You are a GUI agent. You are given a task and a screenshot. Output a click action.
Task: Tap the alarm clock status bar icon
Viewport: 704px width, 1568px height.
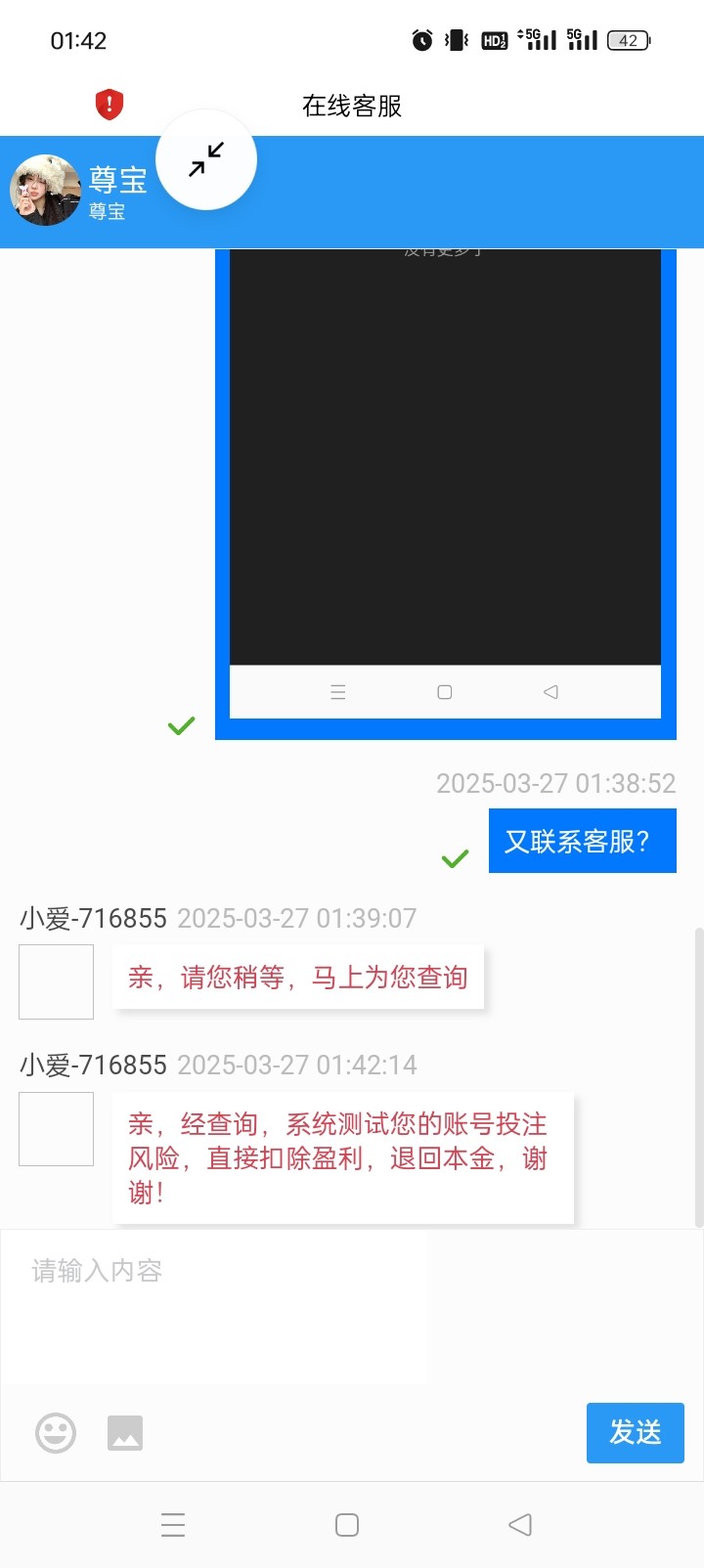(420, 40)
